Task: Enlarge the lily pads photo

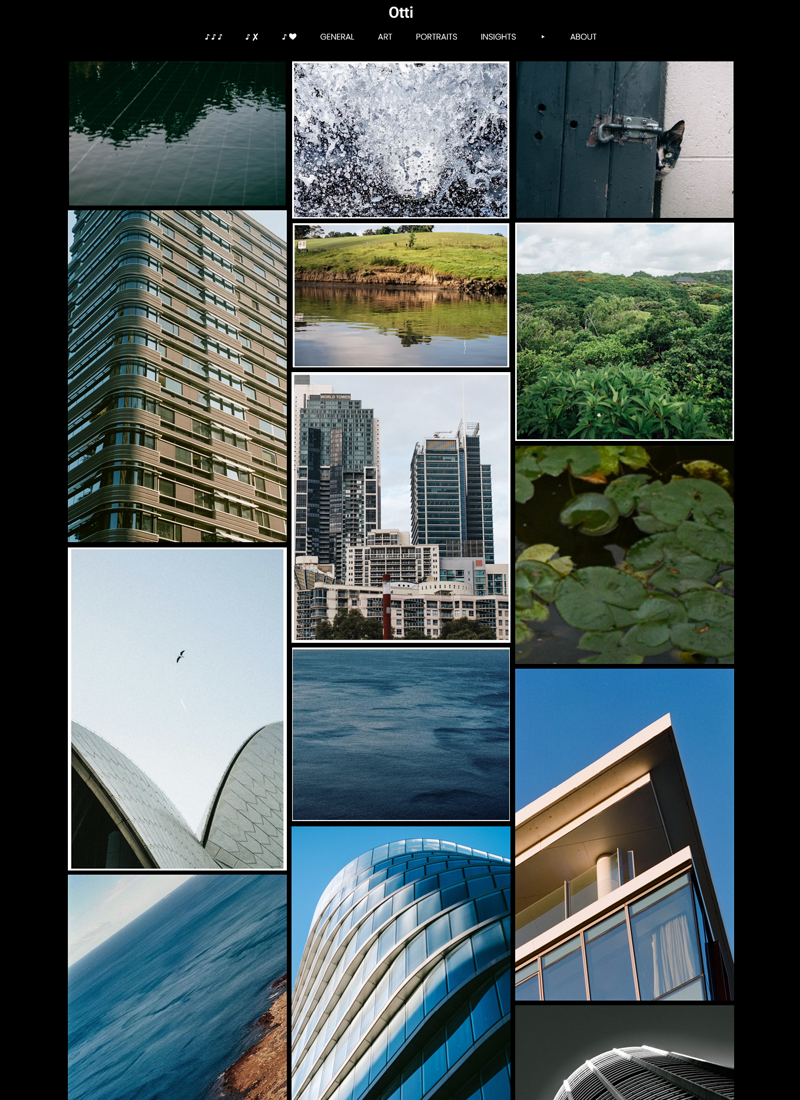Action: [624, 554]
